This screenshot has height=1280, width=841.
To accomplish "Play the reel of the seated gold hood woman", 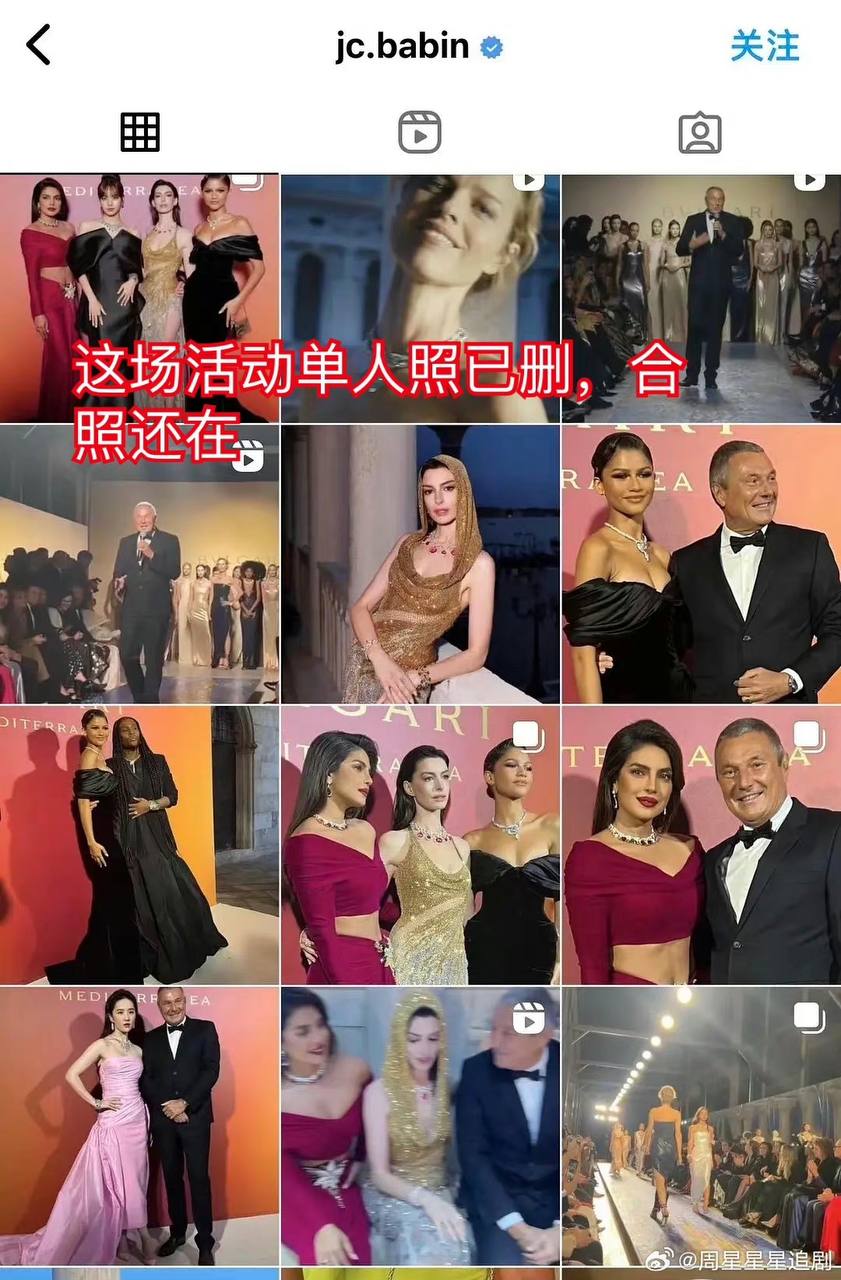I will 420,1125.
